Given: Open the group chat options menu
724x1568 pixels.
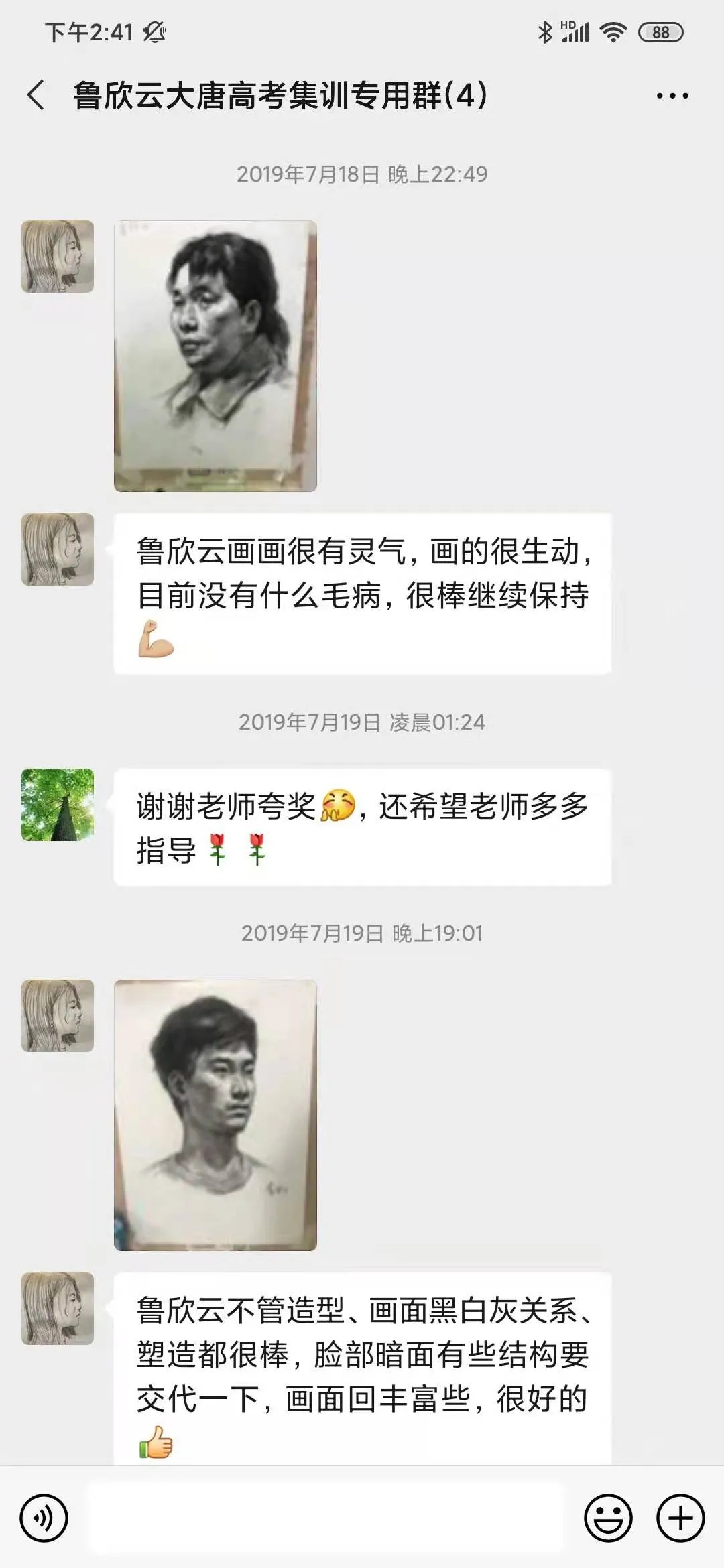Looking at the screenshot, I should click(672, 96).
